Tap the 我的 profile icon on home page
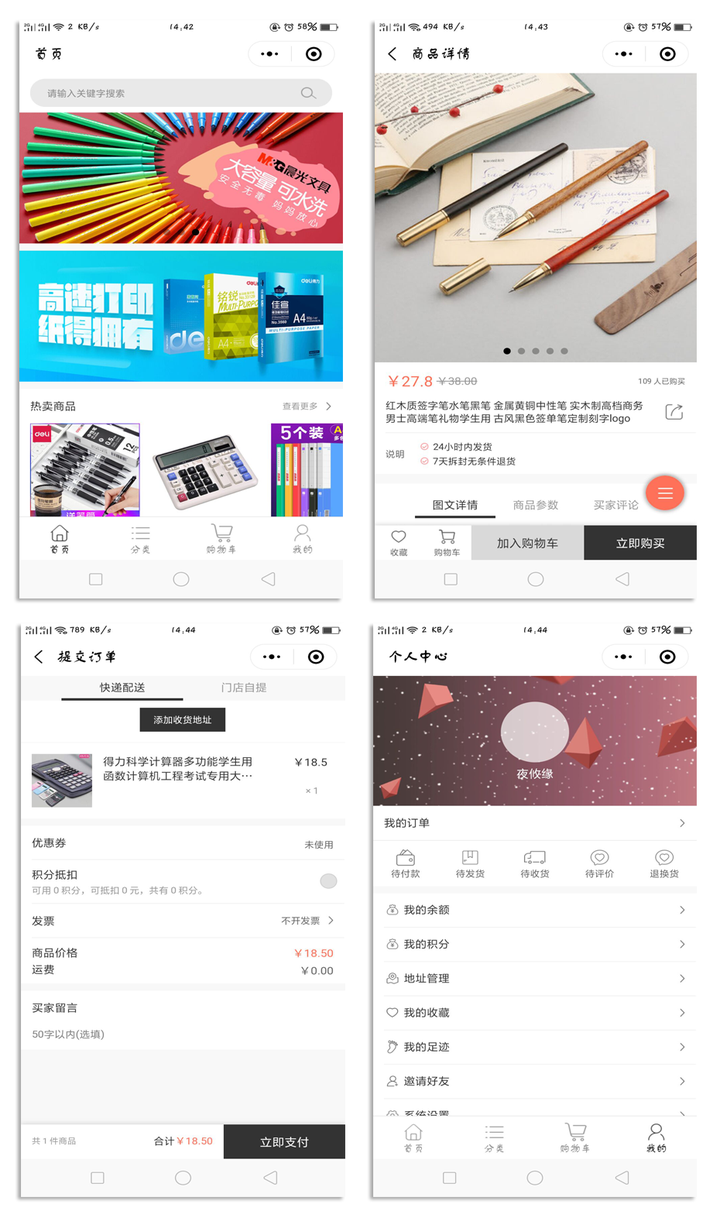720x1228 pixels. 301,537
